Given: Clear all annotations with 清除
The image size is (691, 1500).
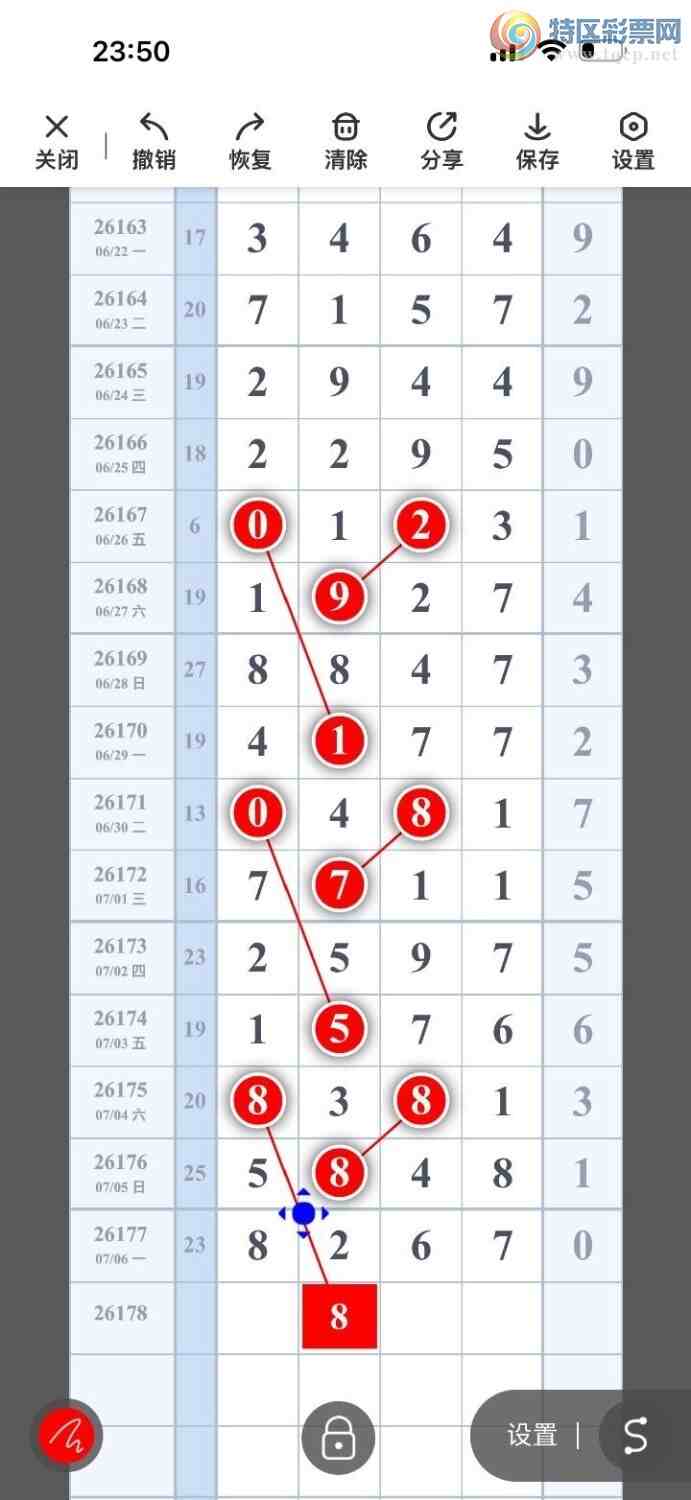Looking at the screenshot, I should click(346, 141).
